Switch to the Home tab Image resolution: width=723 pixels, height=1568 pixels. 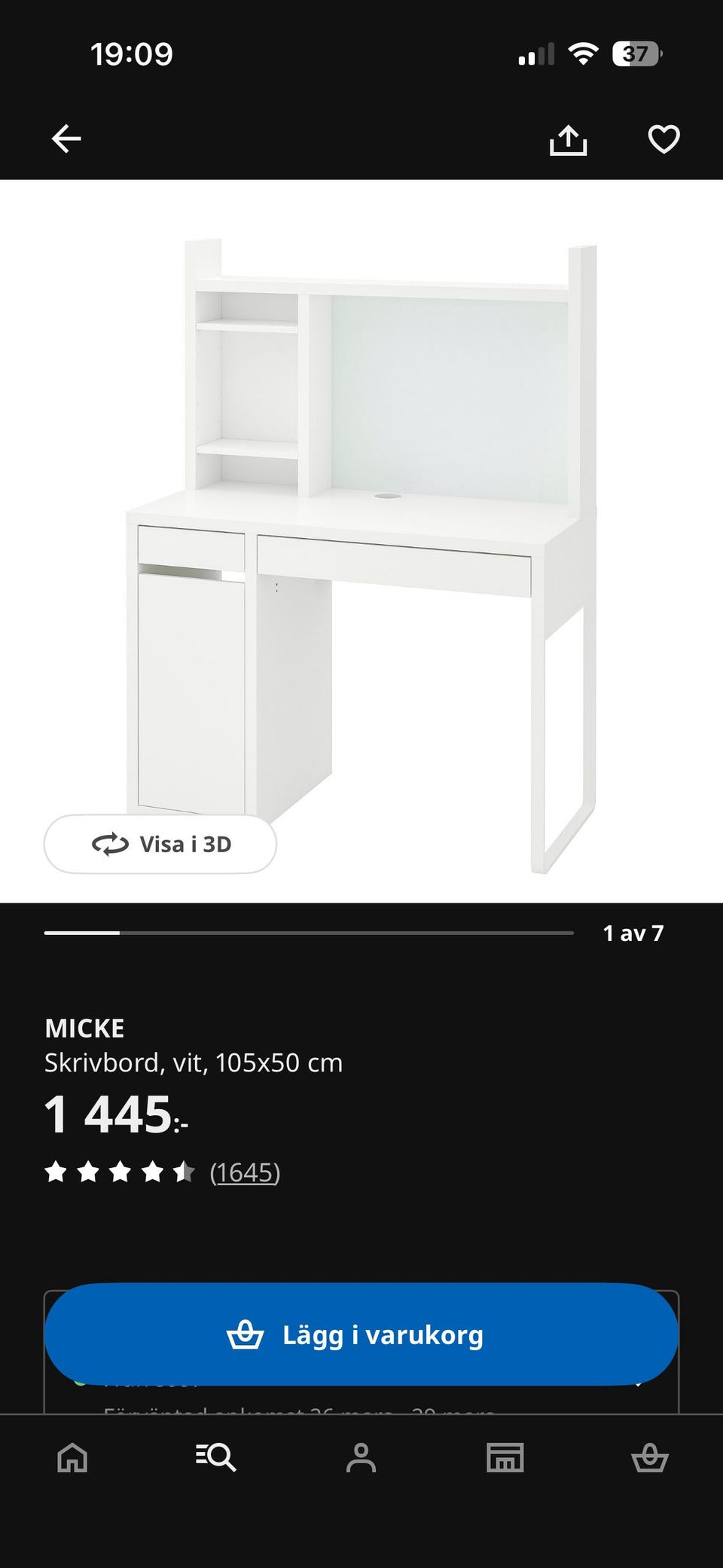72,1457
